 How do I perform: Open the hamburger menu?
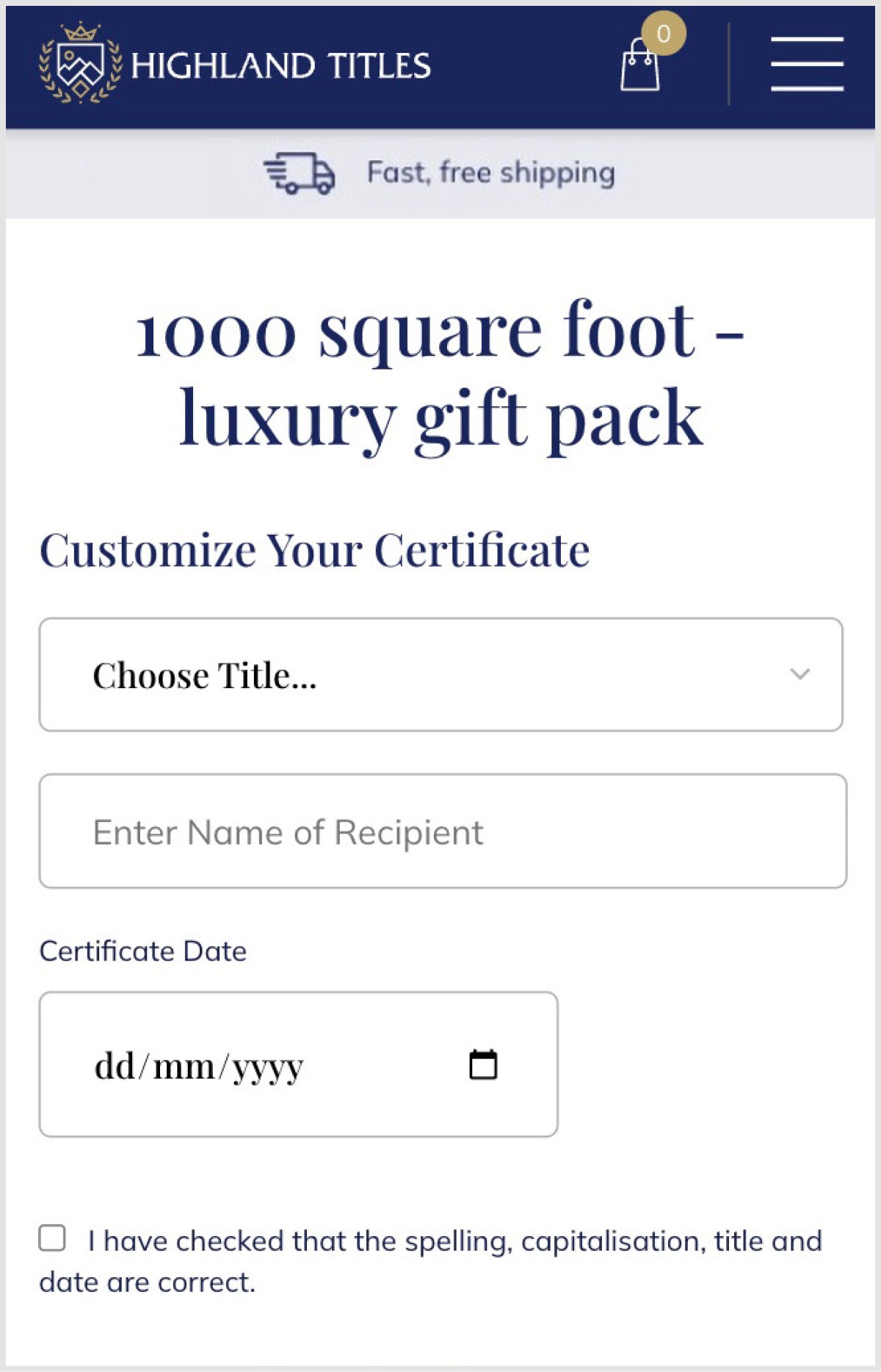[x=806, y=64]
